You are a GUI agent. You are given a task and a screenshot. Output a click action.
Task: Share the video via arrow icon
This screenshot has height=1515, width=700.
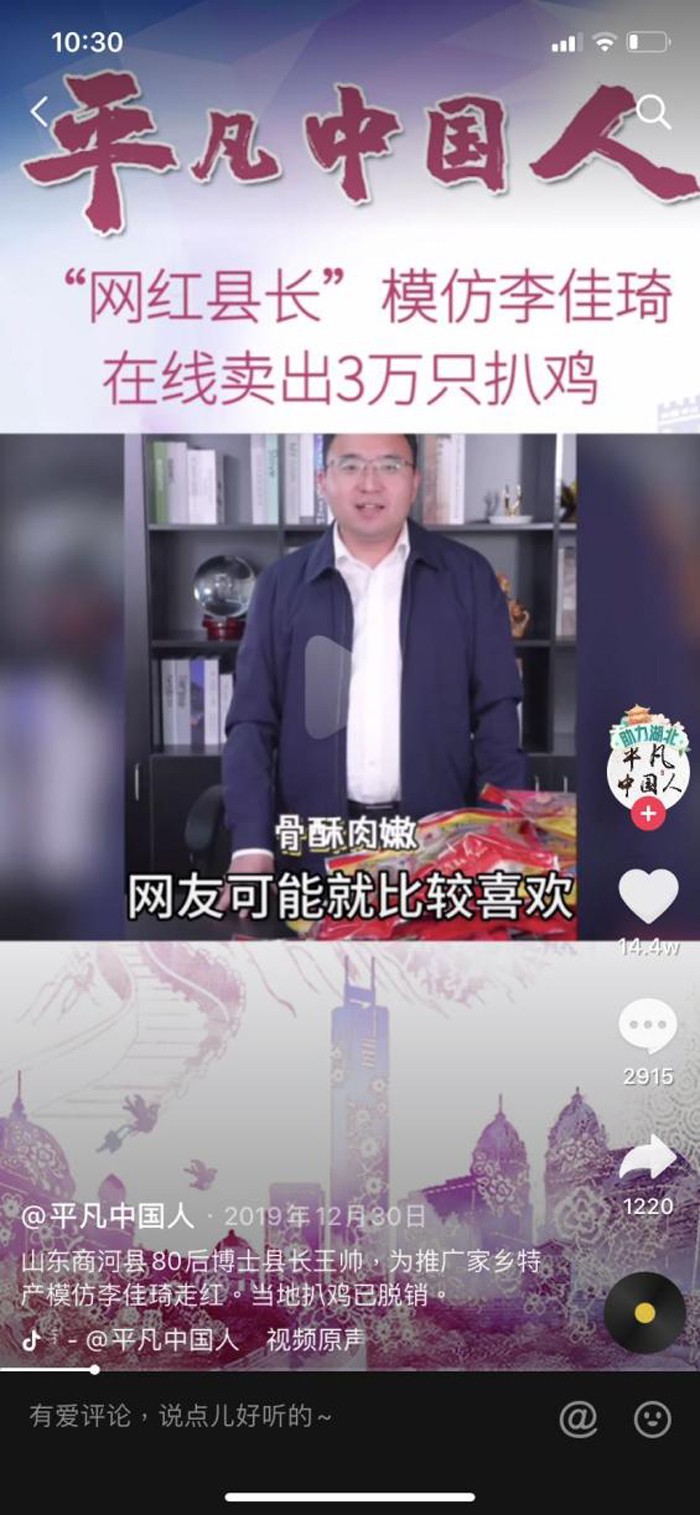click(647, 1157)
